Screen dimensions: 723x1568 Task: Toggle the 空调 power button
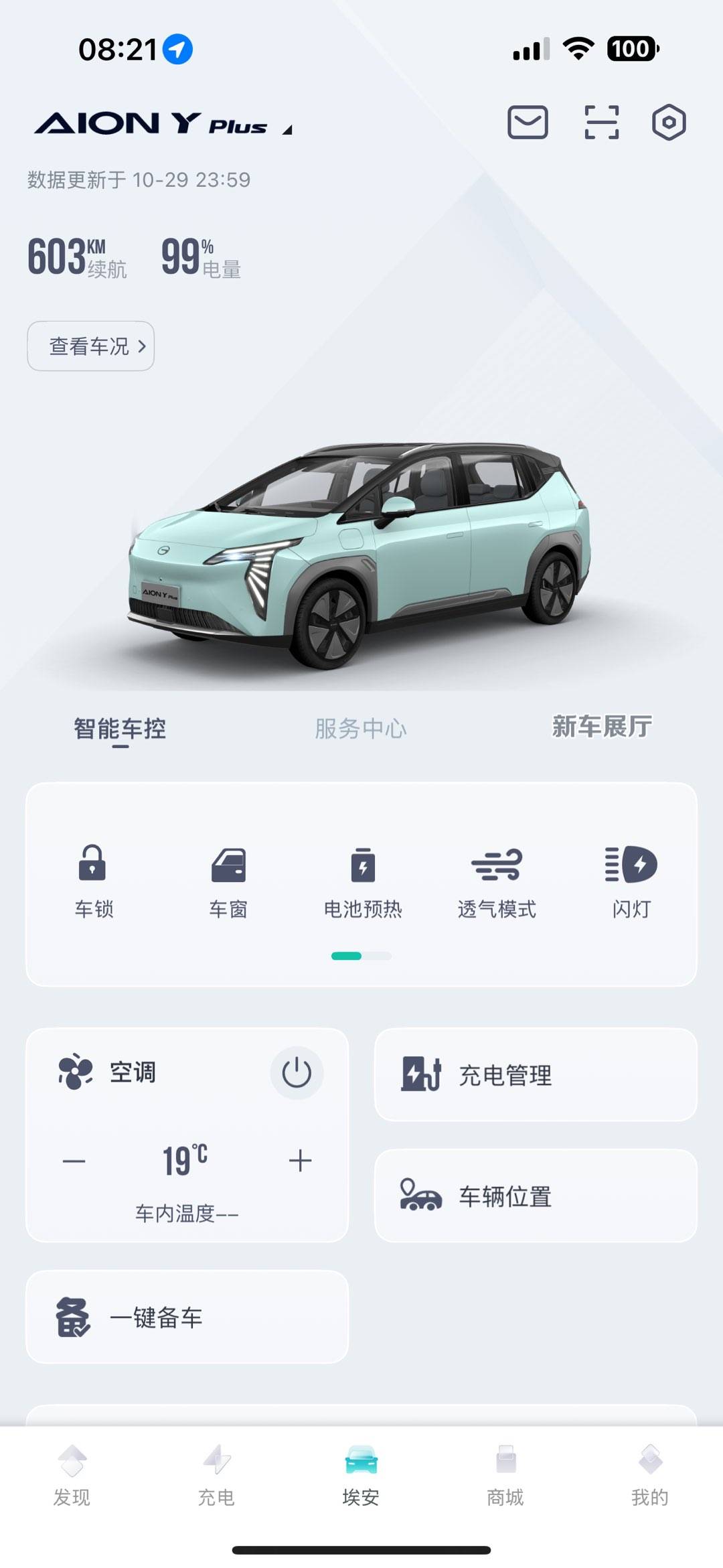pos(297,1073)
